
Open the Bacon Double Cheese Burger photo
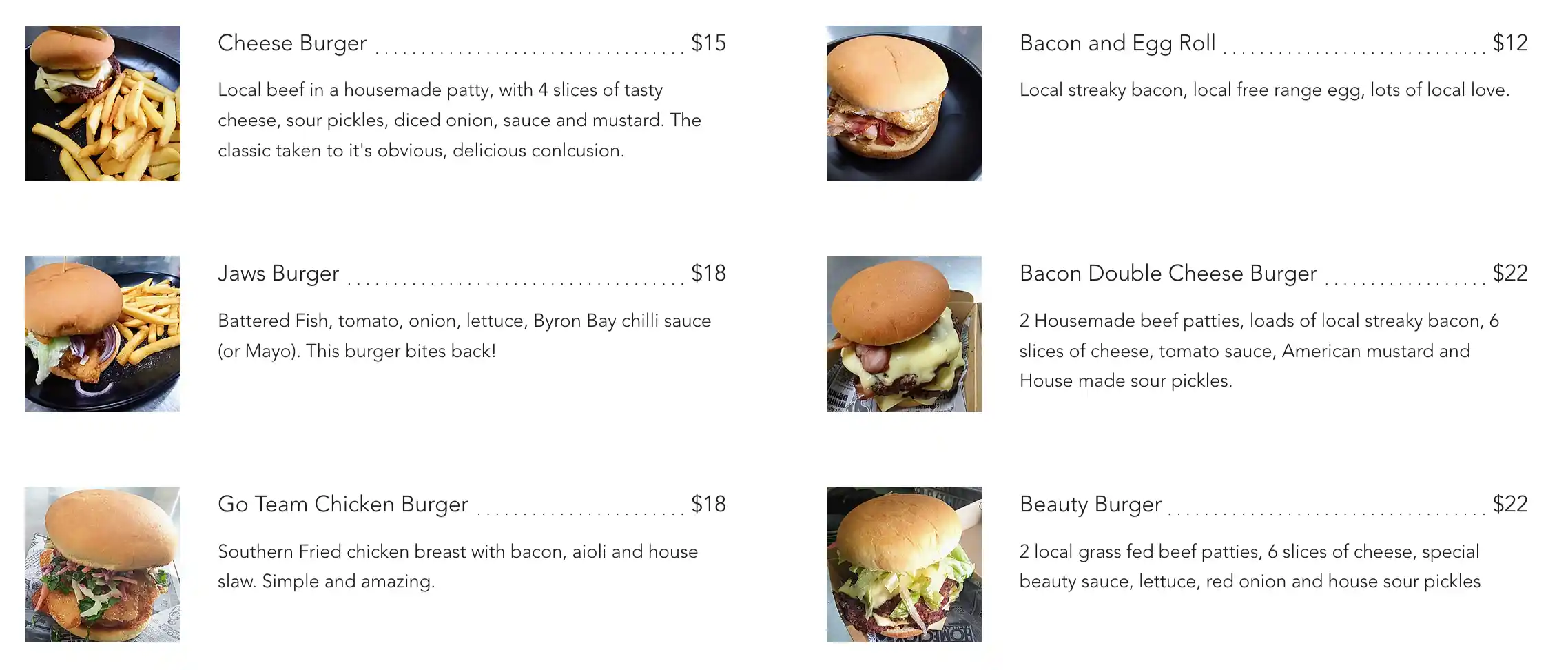(904, 334)
